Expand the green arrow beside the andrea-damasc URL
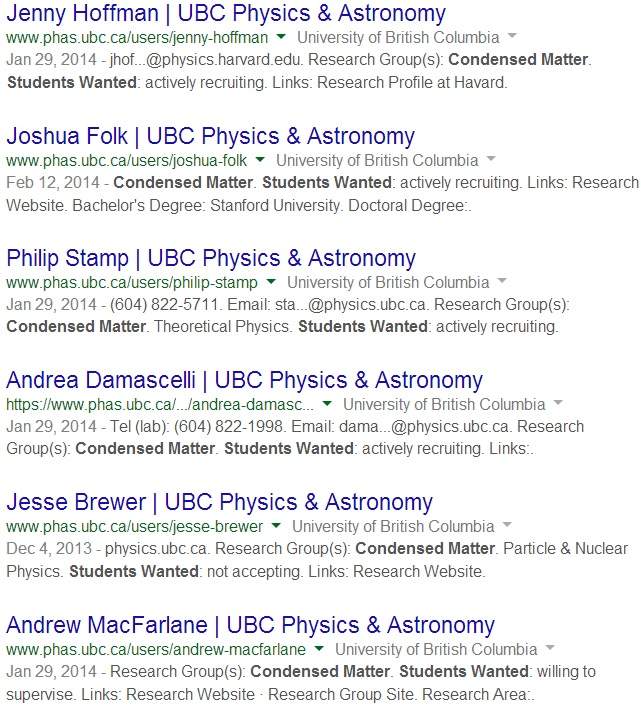641x708 pixels. (327, 405)
